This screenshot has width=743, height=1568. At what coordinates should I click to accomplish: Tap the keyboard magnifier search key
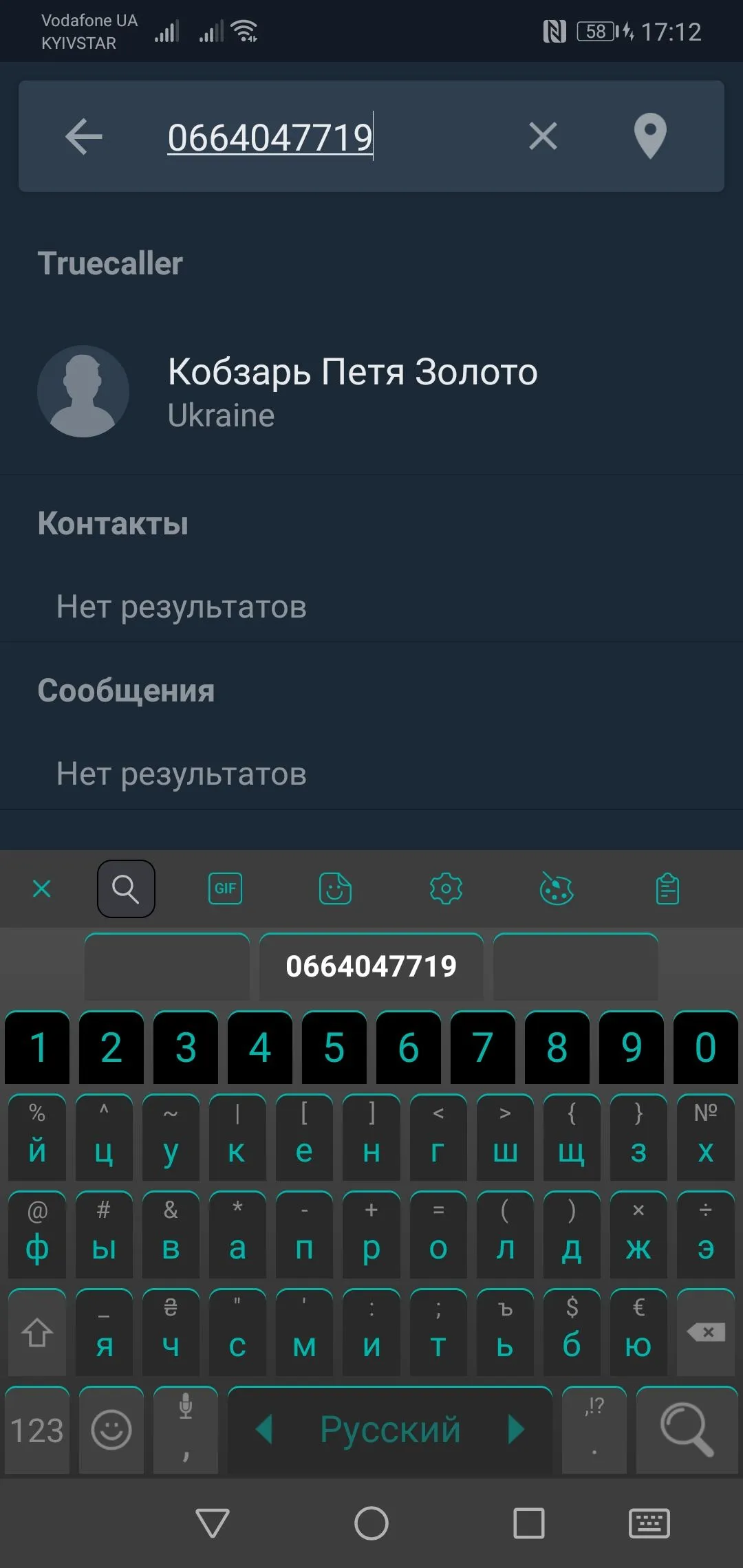tap(686, 1430)
